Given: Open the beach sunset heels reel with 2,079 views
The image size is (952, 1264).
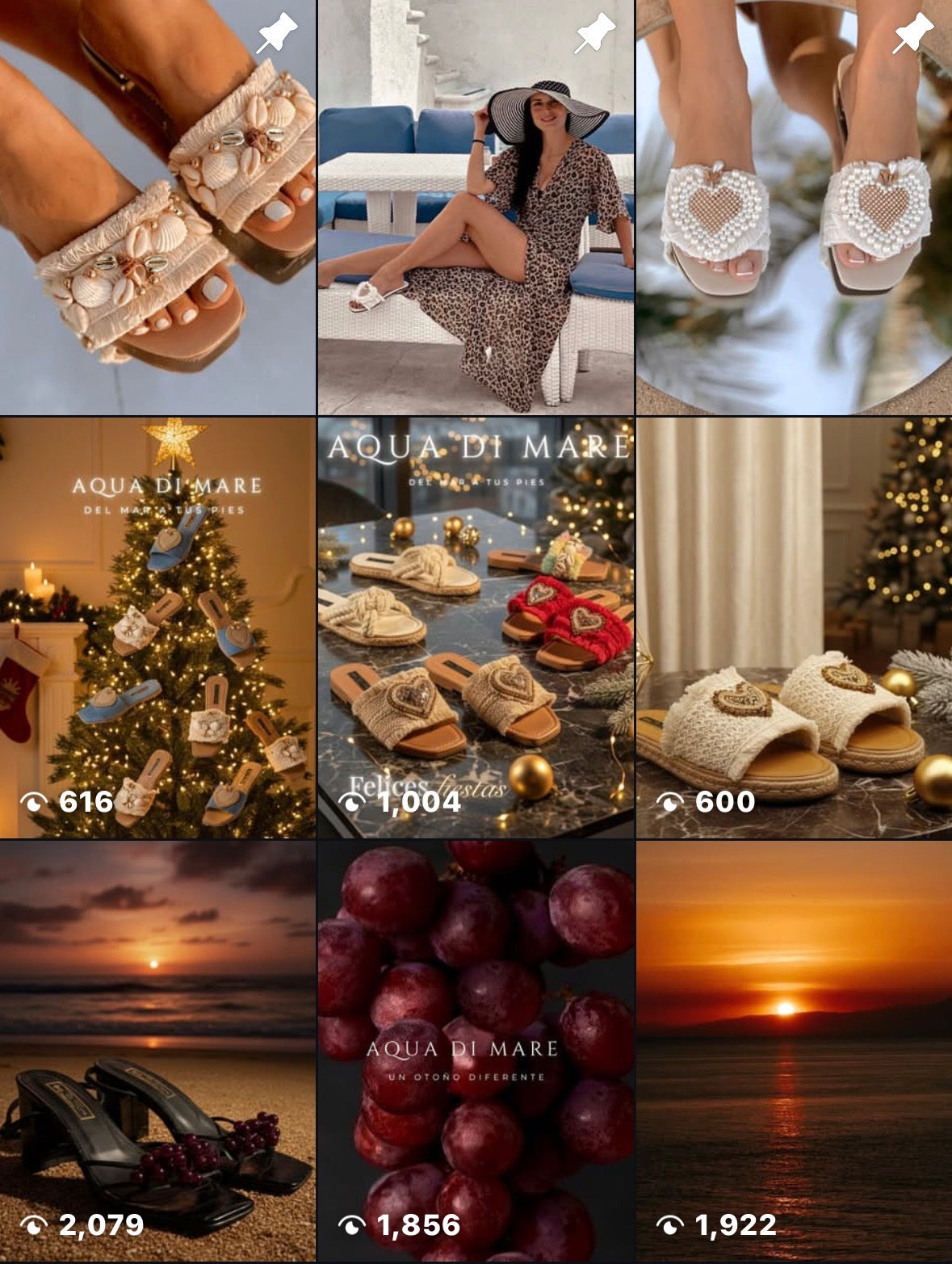Looking at the screenshot, I should (157, 1050).
